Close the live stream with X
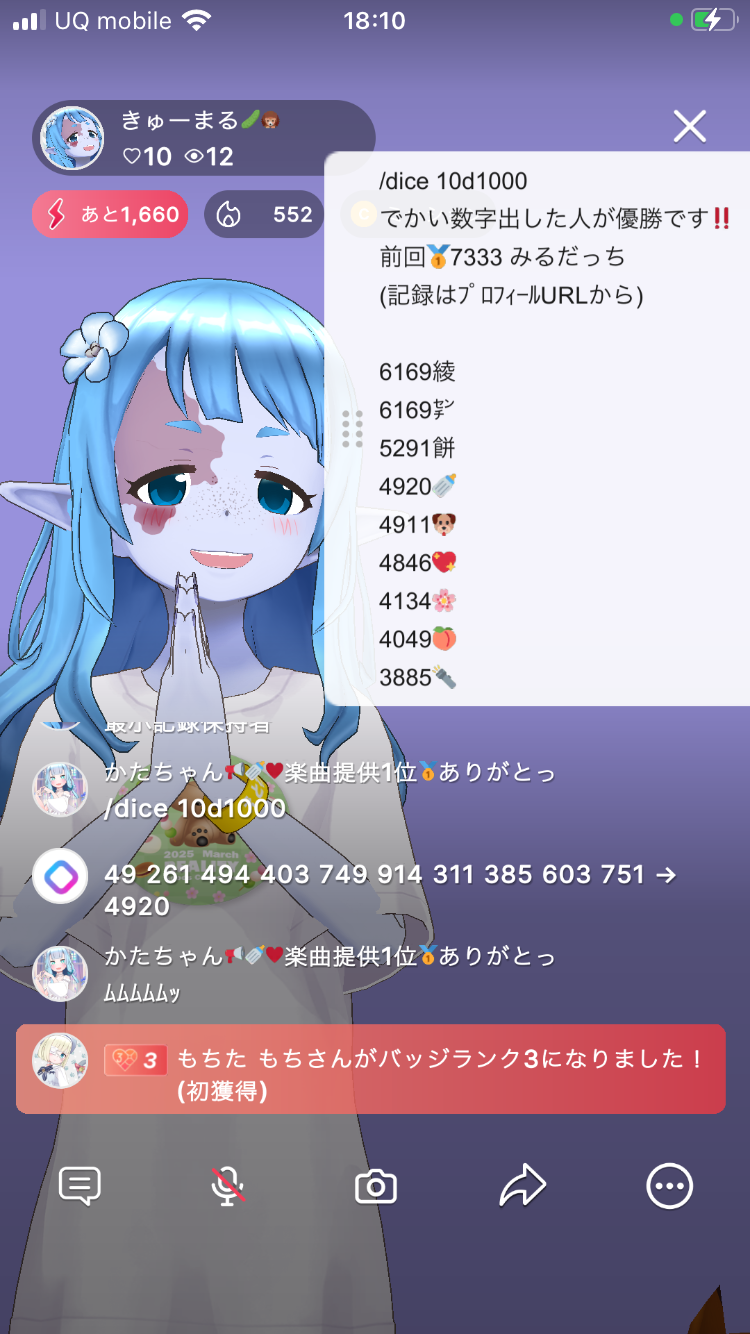 pos(690,126)
